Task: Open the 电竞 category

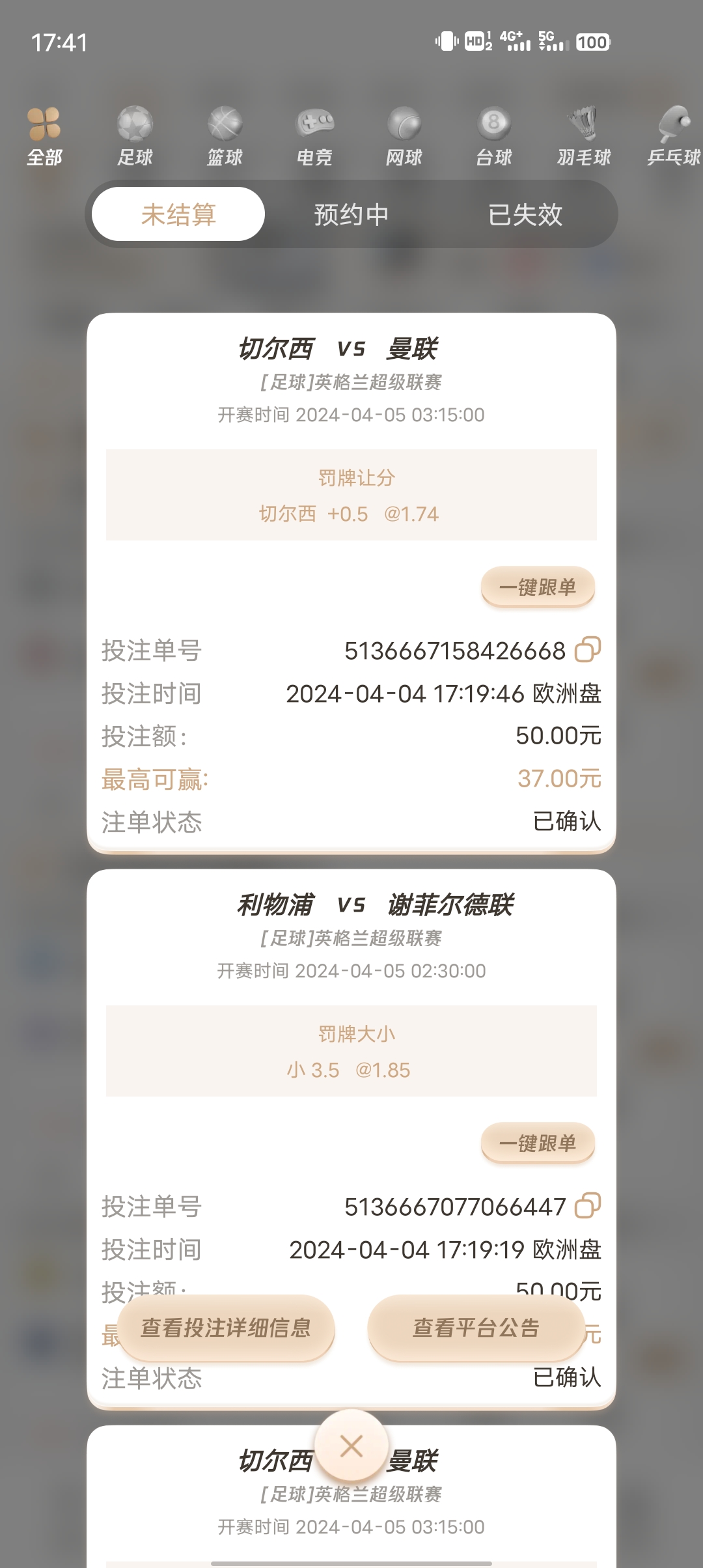Action: (314, 137)
